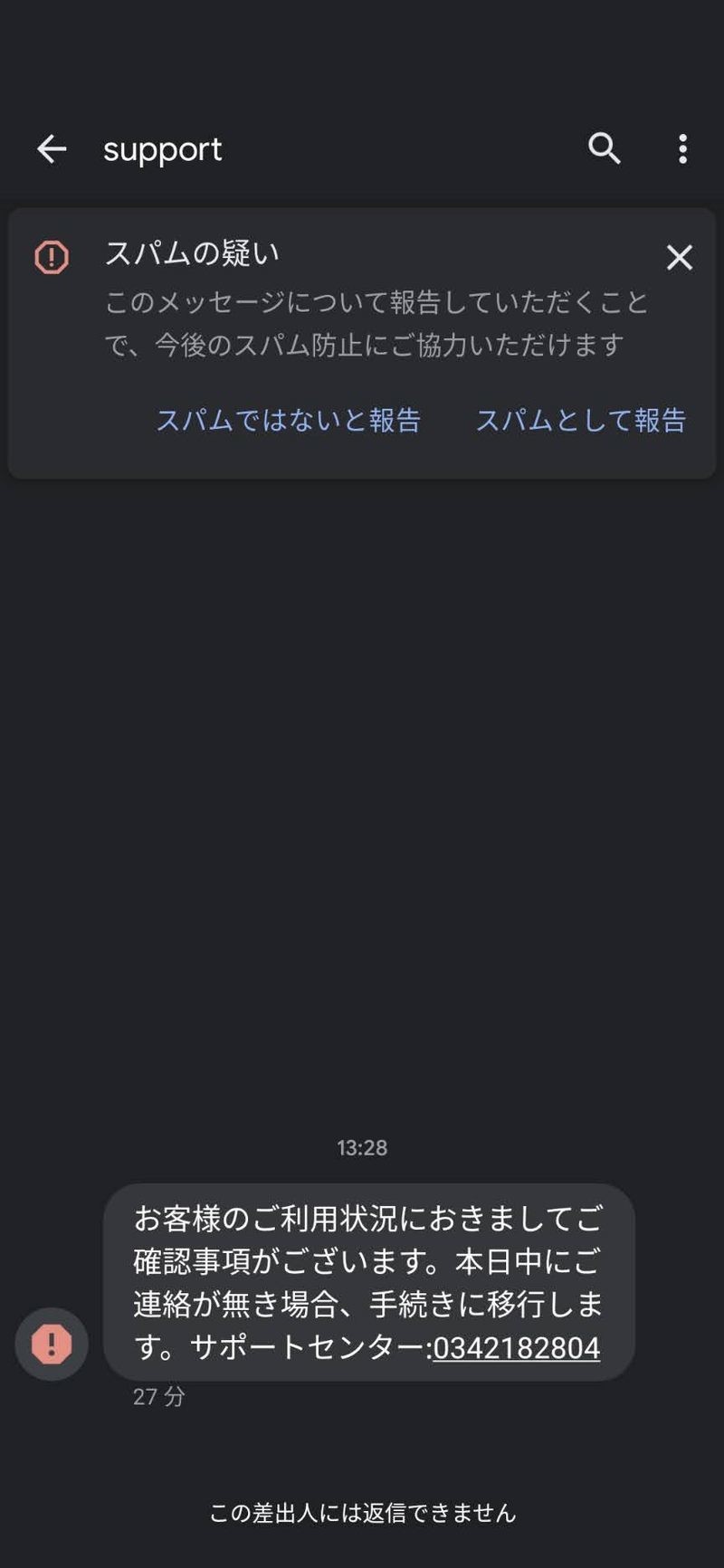Go back from the support conversation

52,149
